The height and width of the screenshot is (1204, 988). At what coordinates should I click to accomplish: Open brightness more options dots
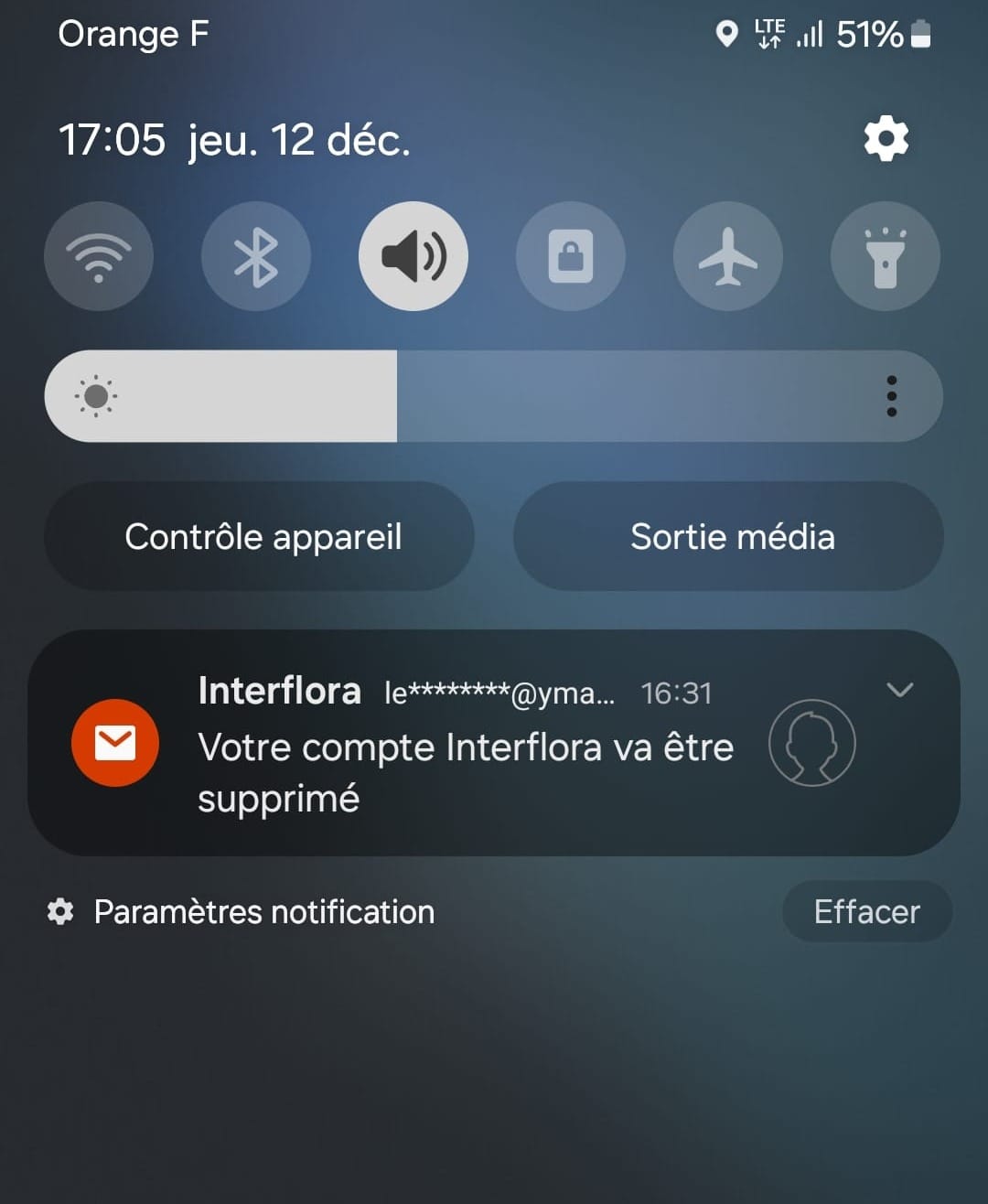(891, 396)
